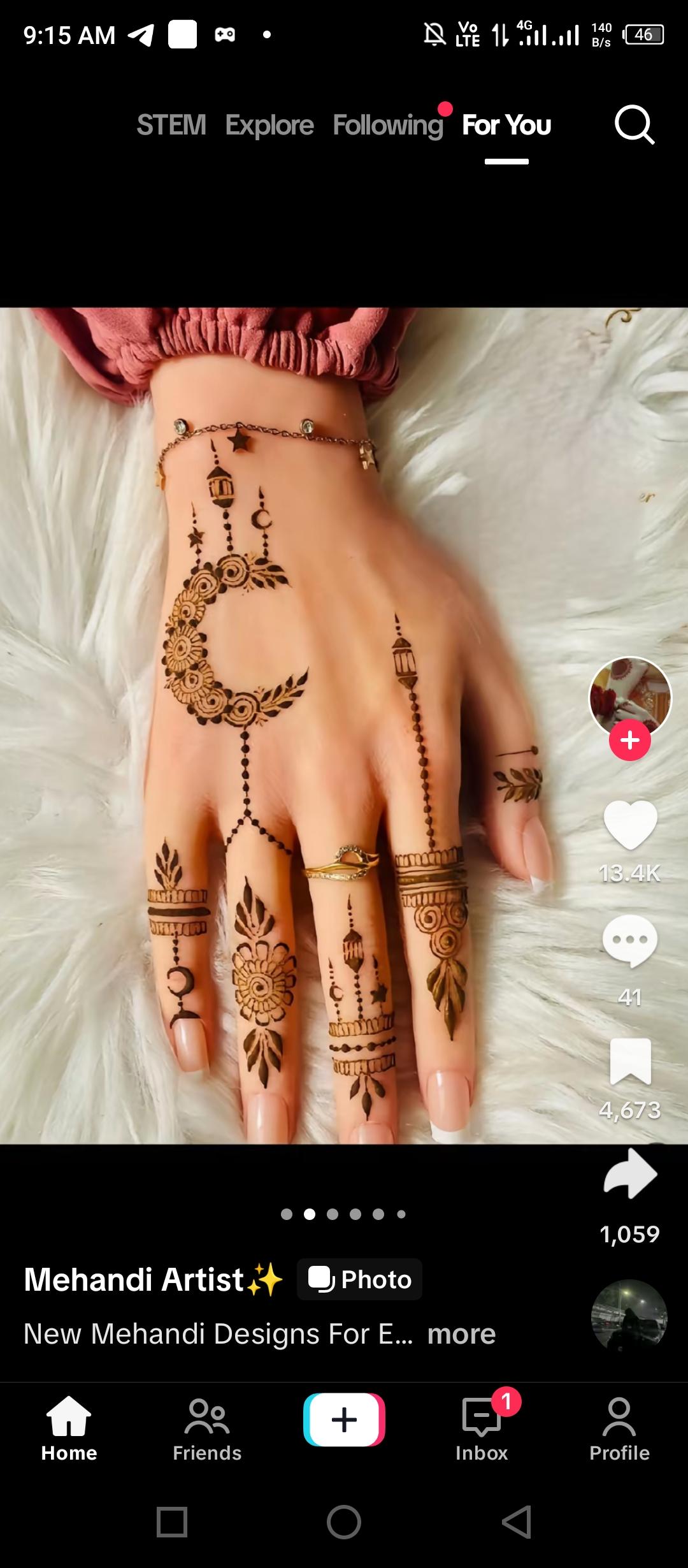This screenshot has height=1568, width=688.
Task: Open the creator's profile picture
Action: pos(629,696)
